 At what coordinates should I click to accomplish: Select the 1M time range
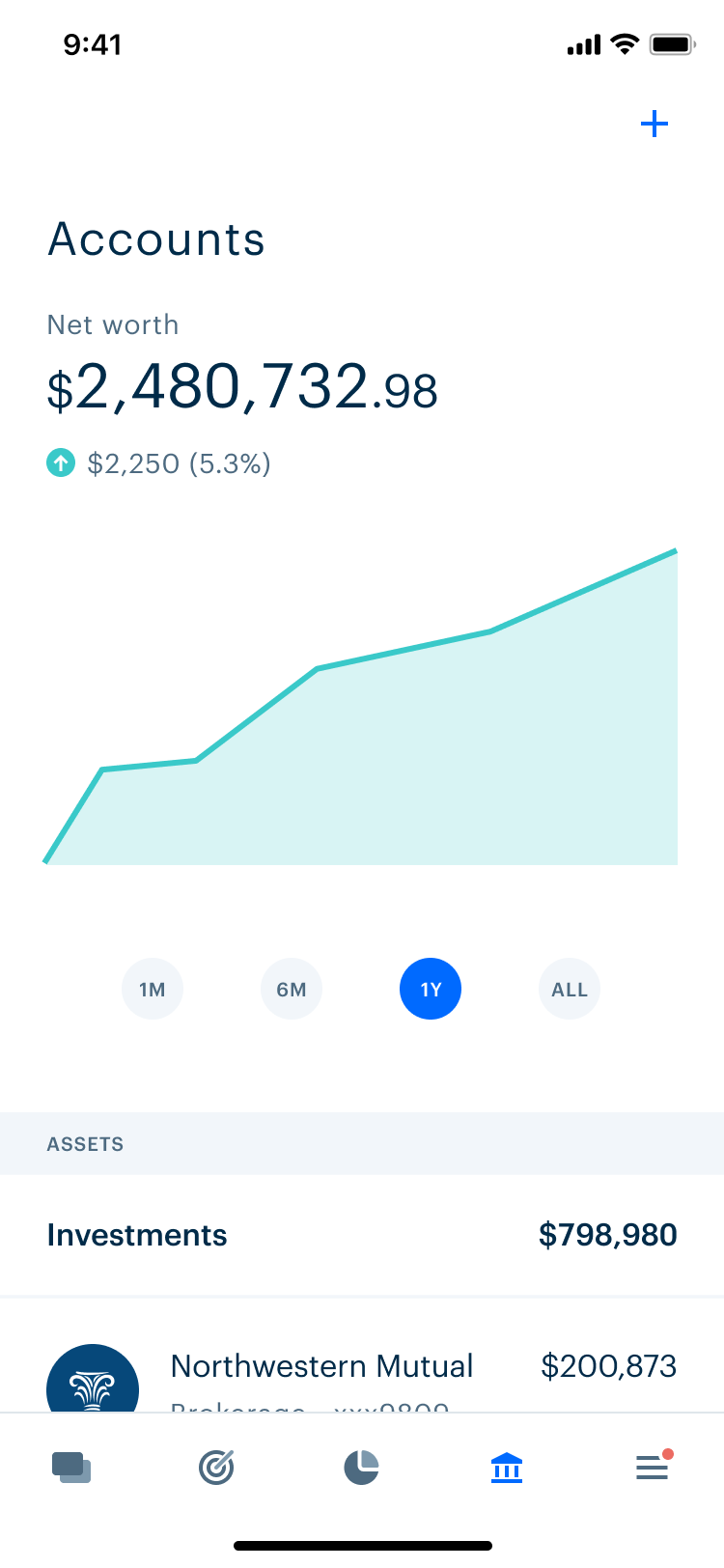(153, 989)
